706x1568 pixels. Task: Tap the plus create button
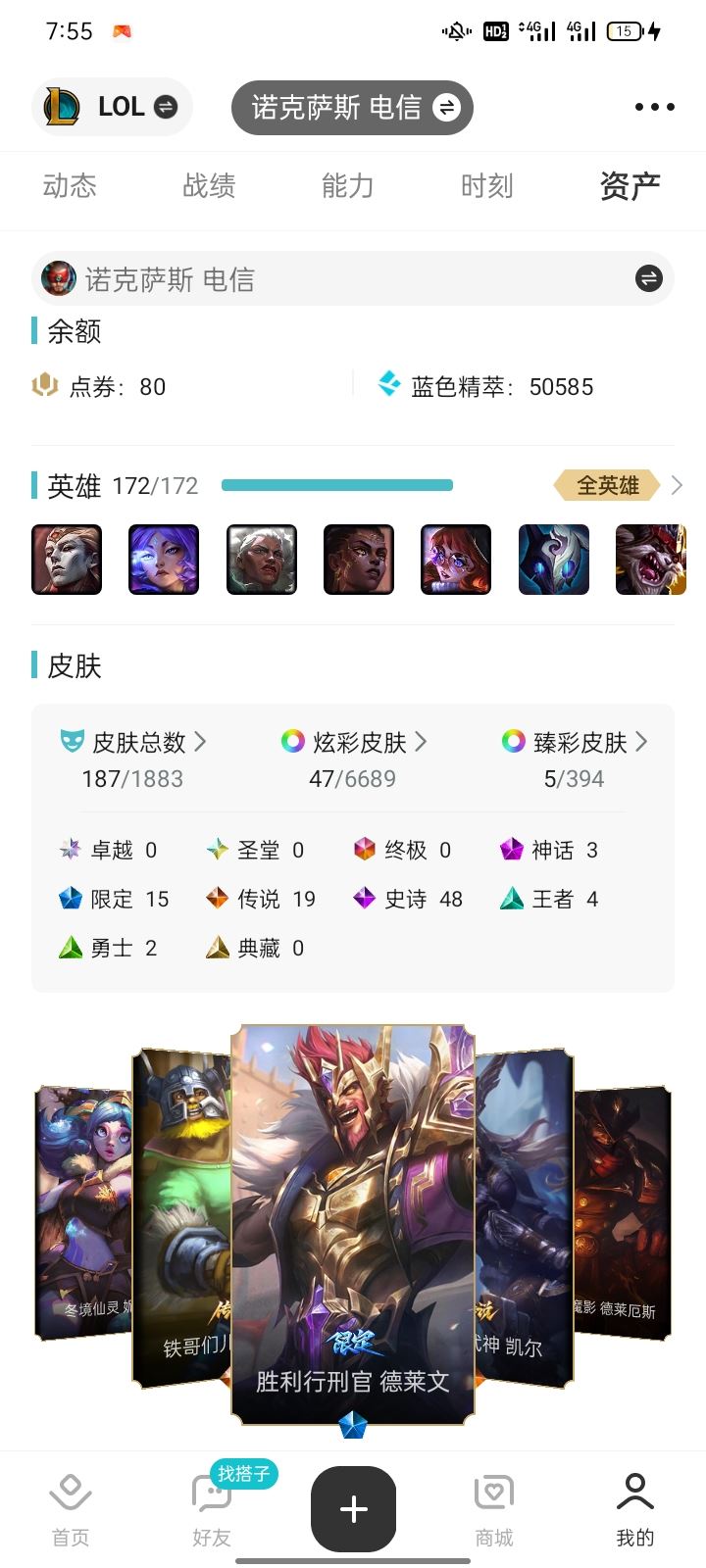point(353,1509)
